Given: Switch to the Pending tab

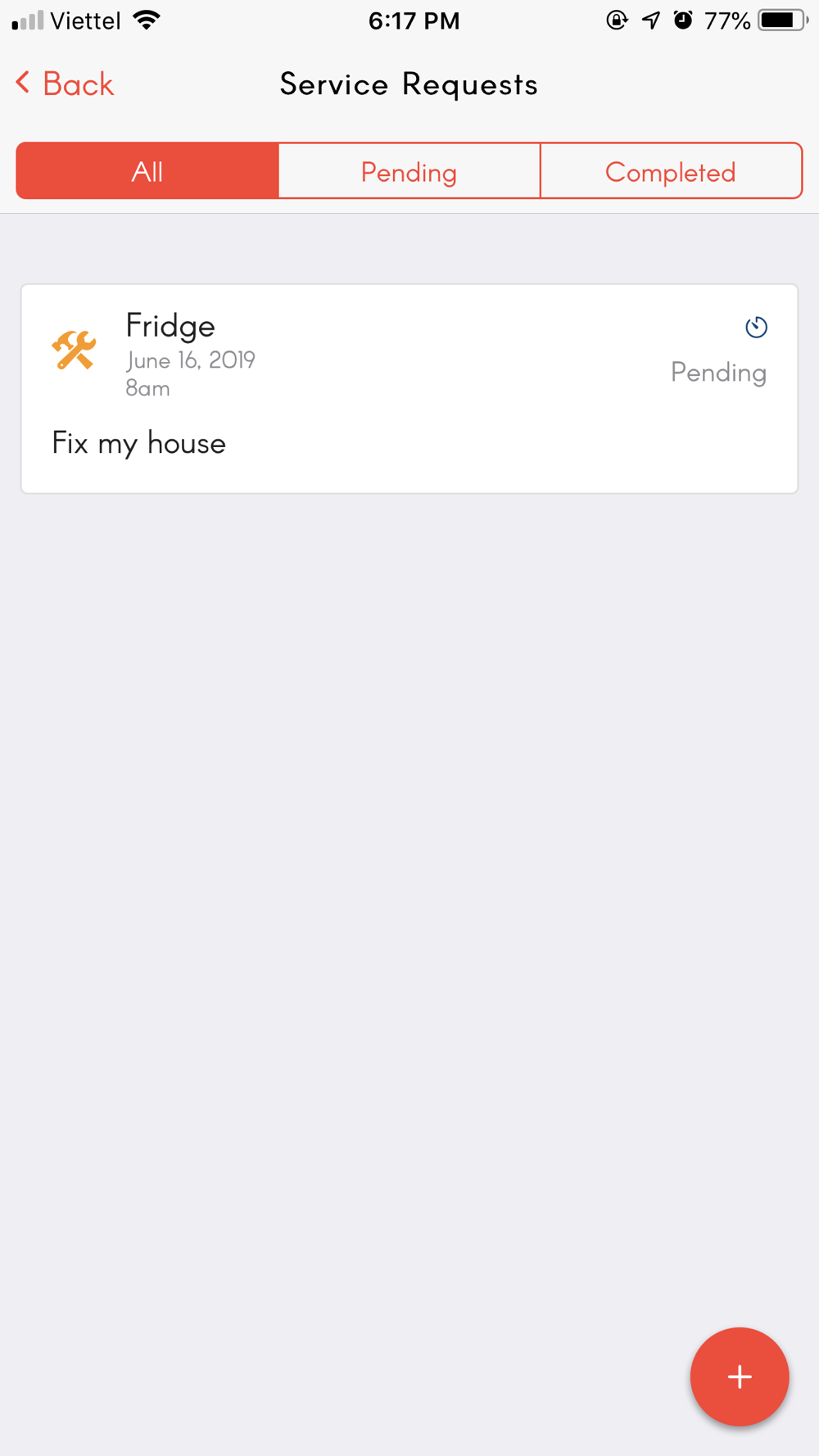Looking at the screenshot, I should coord(409,171).
